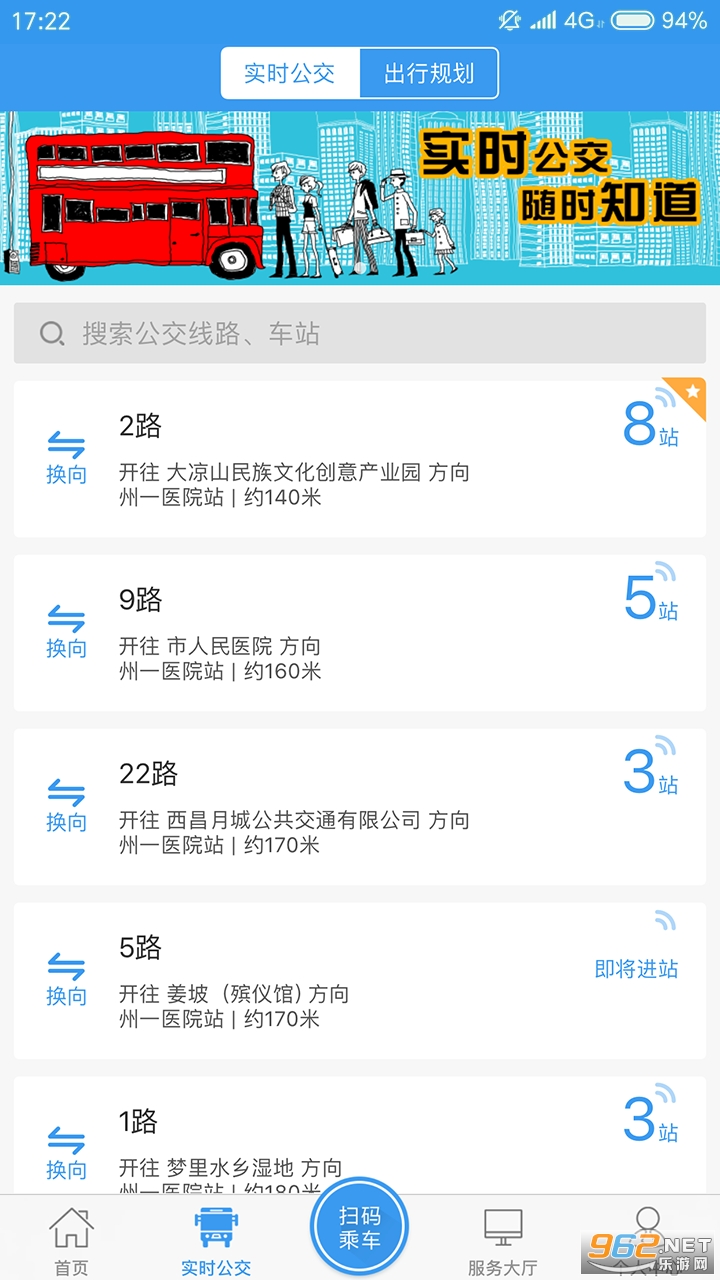720x1280 pixels.
Task: Reverse direction for the 1路 route
Action: (66, 1153)
